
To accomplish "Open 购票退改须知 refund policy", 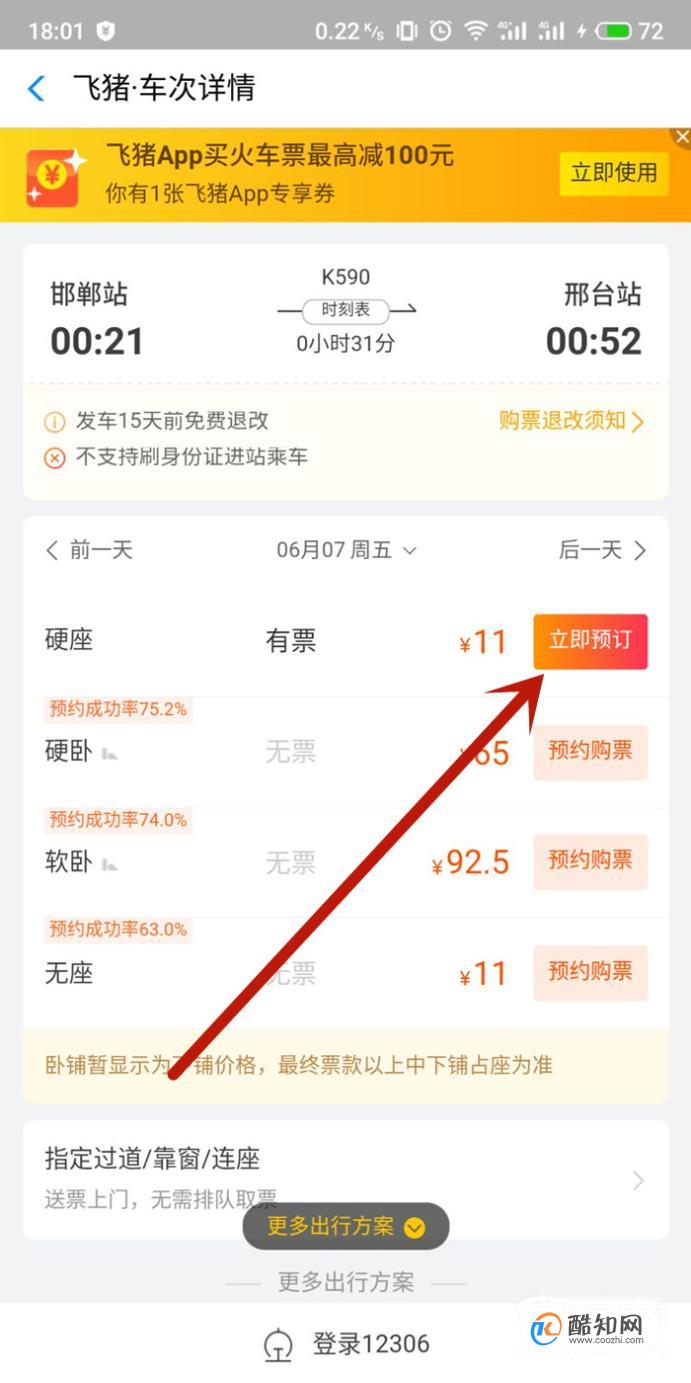I will coord(571,421).
